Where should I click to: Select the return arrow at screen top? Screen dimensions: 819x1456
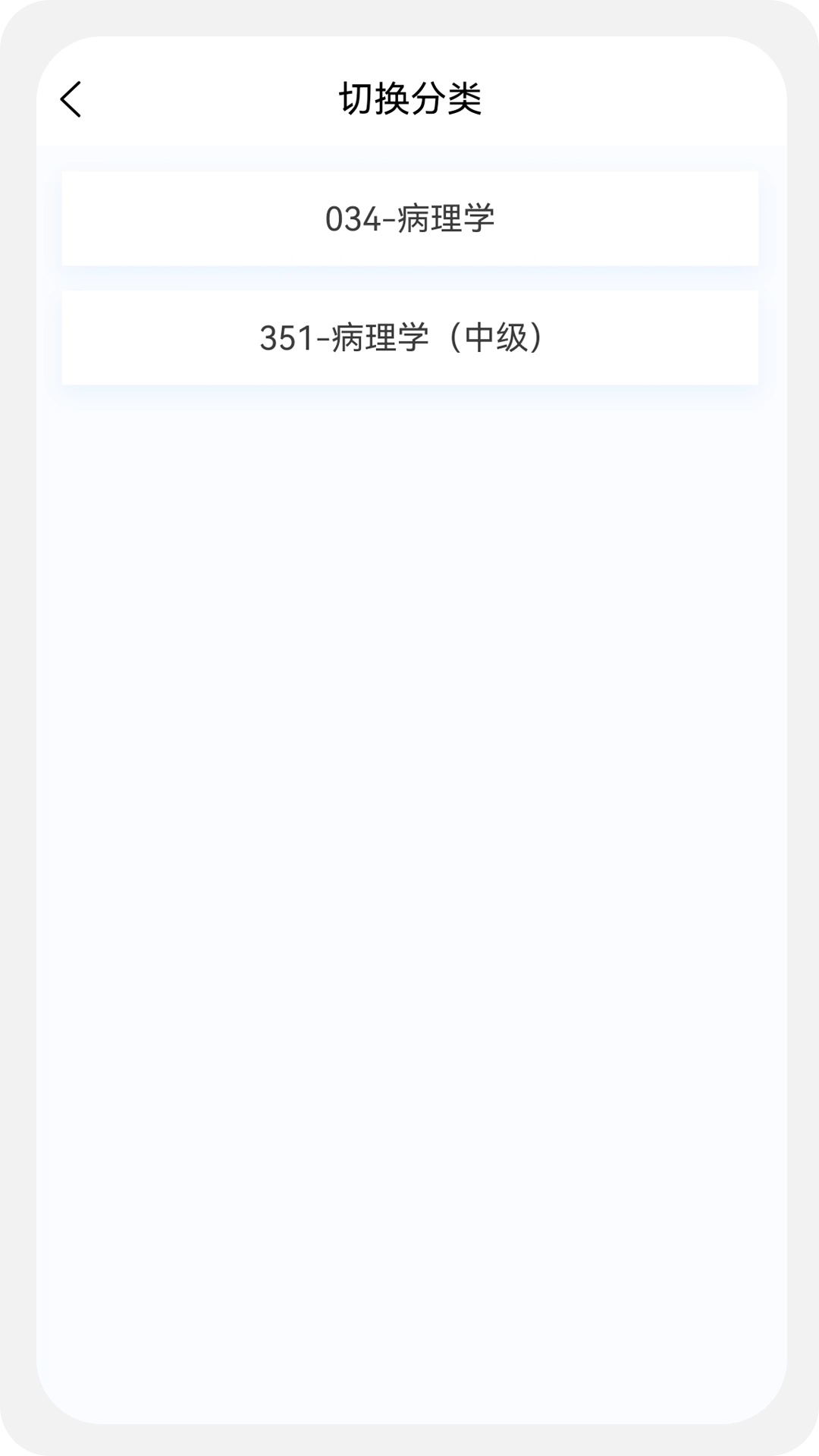71,99
